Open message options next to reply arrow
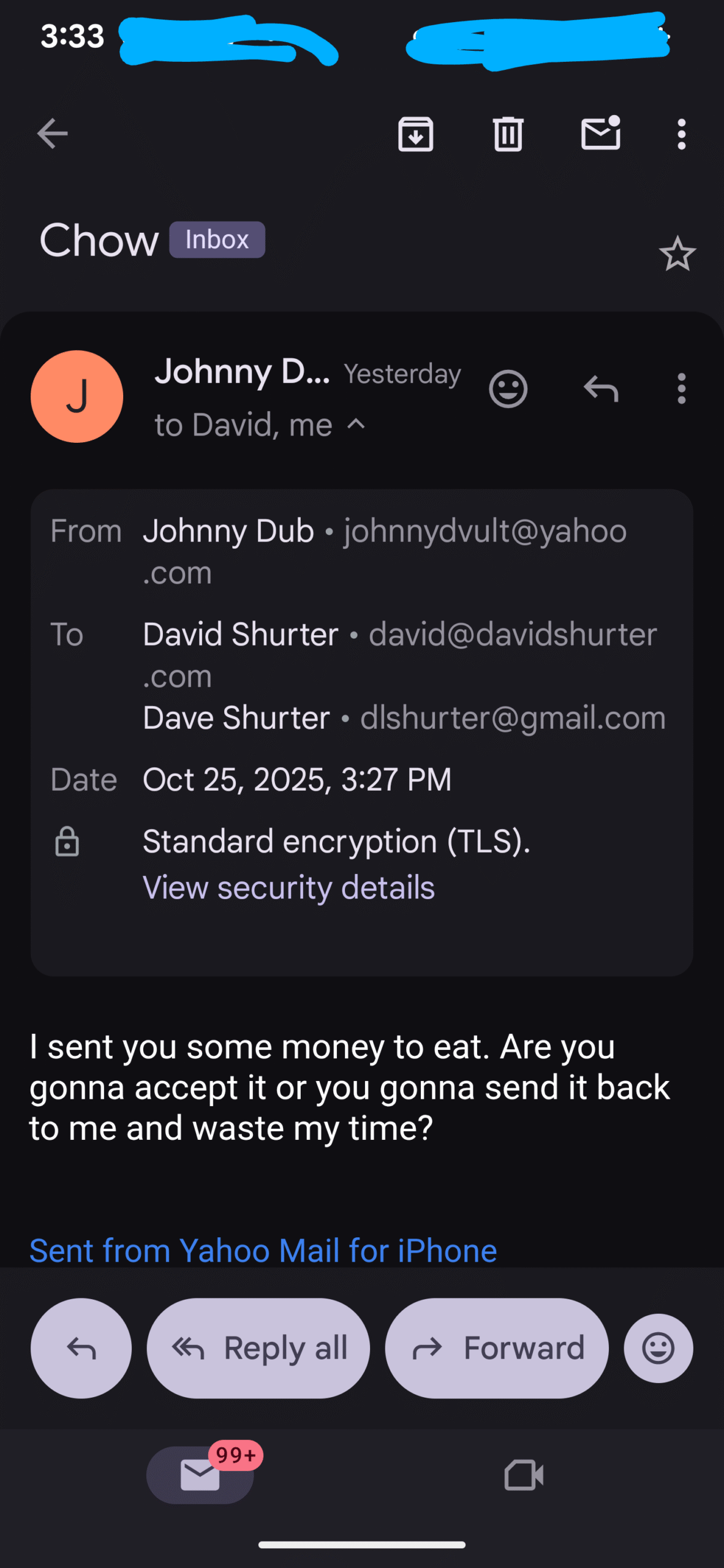724x1568 pixels. (x=681, y=389)
